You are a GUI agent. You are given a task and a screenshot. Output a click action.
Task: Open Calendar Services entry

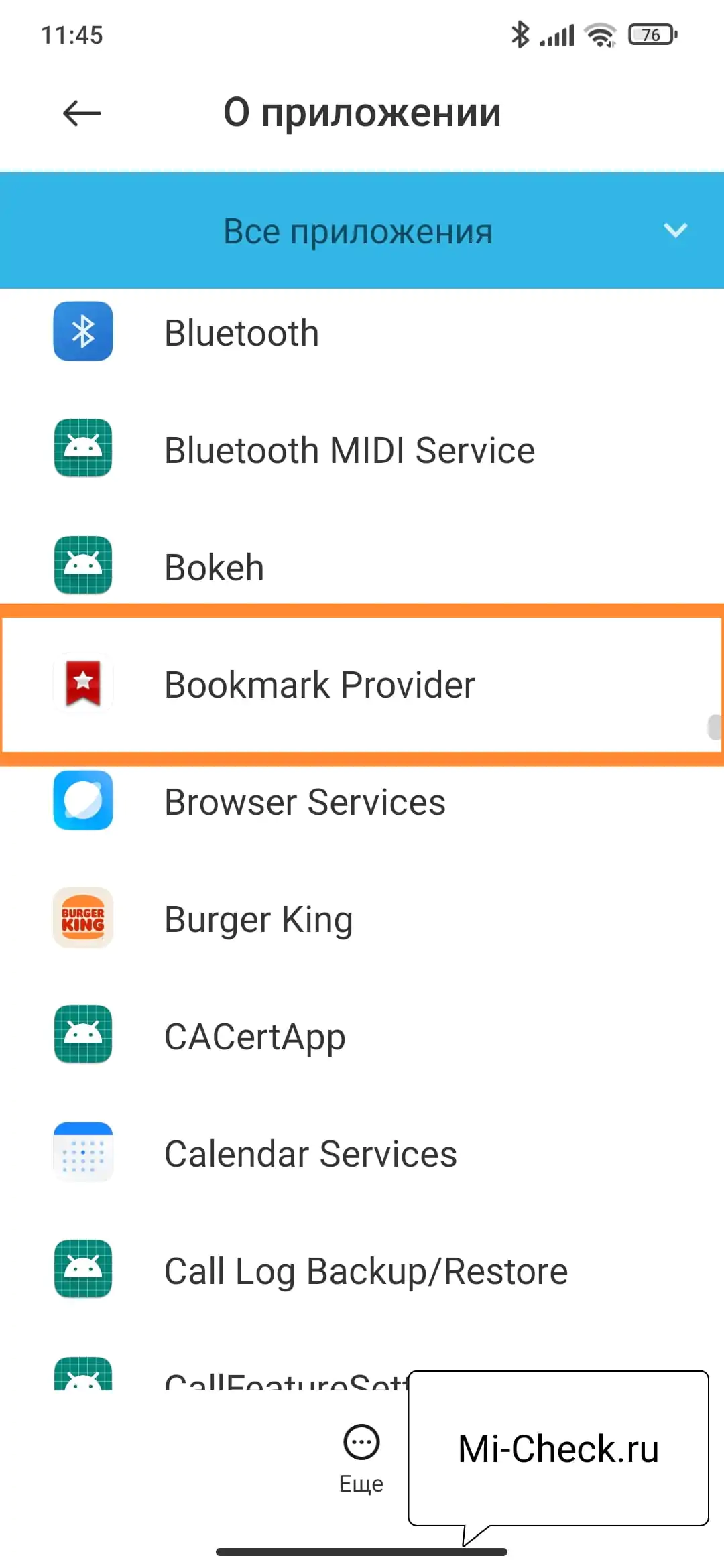310,1154
